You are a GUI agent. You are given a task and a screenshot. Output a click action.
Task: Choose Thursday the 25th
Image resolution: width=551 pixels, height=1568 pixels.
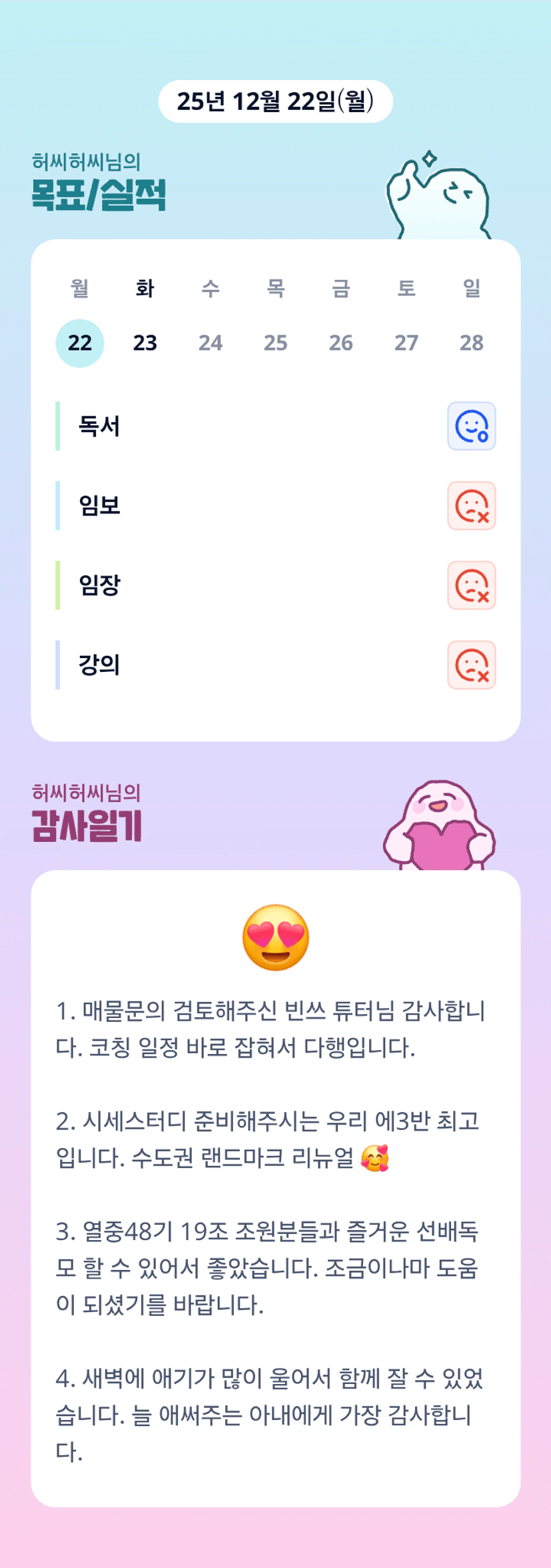tap(276, 343)
